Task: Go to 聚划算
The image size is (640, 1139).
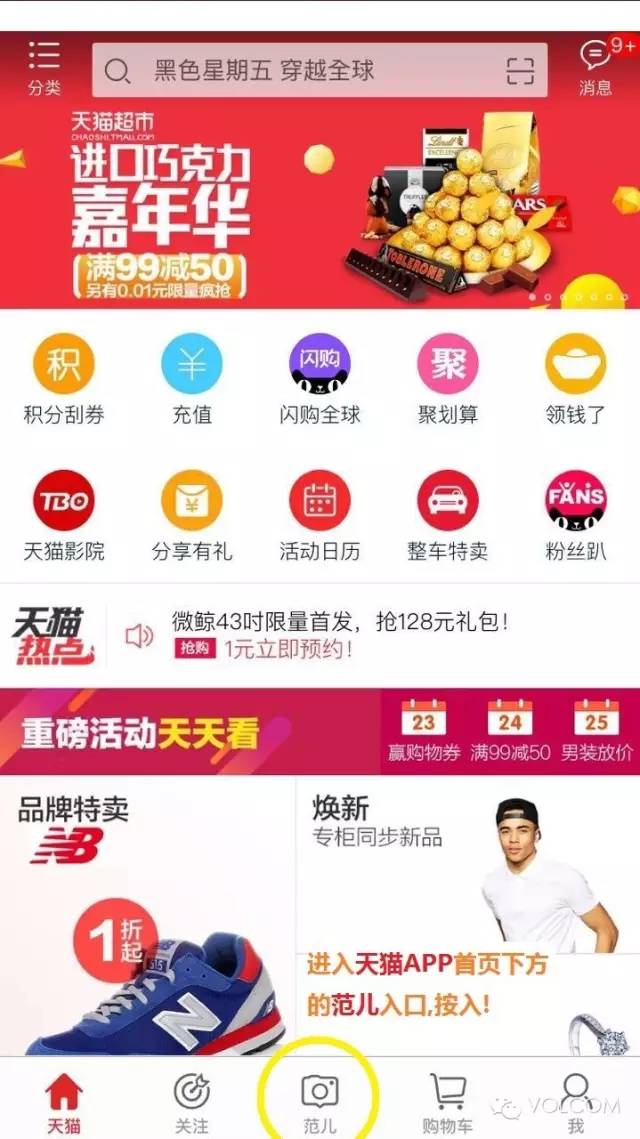Action: [448, 380]
